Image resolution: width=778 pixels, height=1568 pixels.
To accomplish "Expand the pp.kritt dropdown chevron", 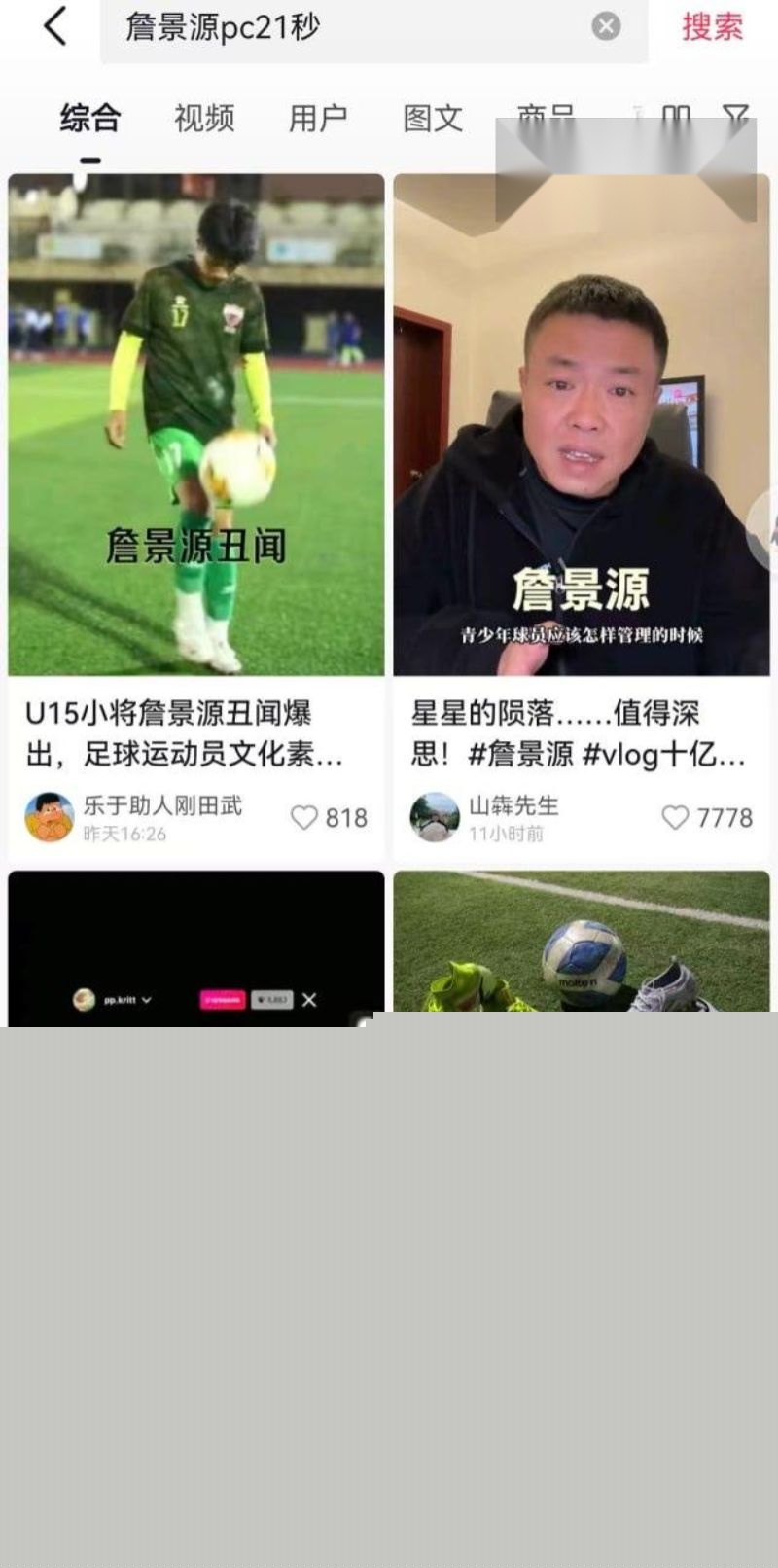I will click(148, 999).
